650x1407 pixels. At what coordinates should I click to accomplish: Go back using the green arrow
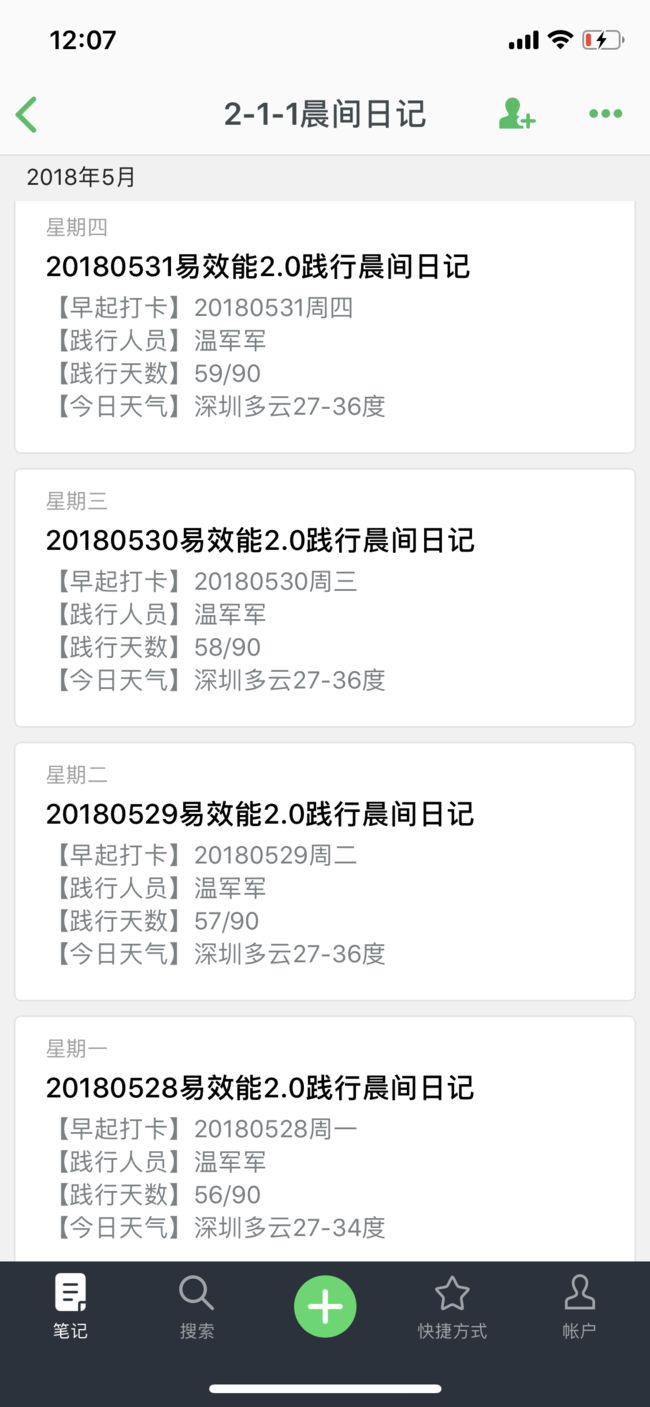click(27, 114)
